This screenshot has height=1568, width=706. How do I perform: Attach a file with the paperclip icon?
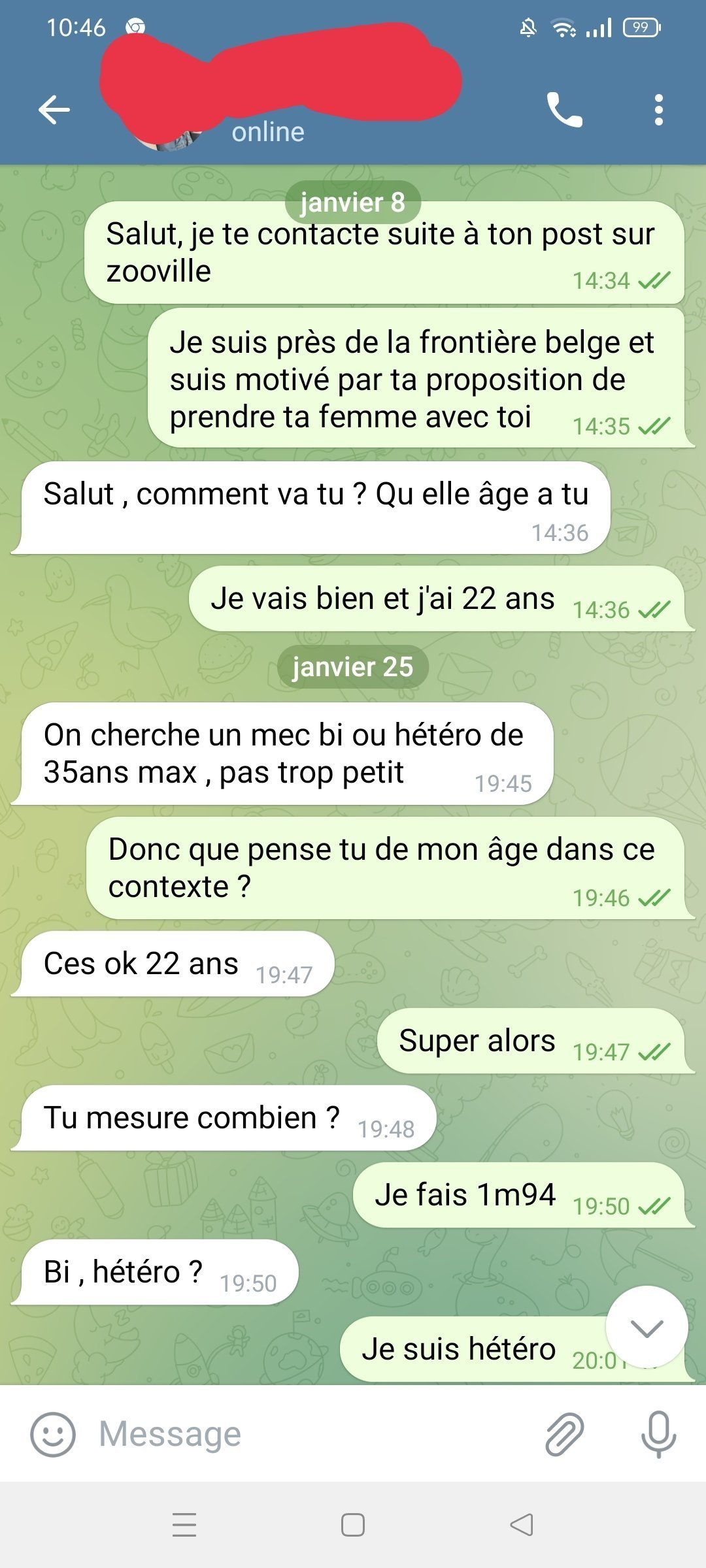[564, 1435]
